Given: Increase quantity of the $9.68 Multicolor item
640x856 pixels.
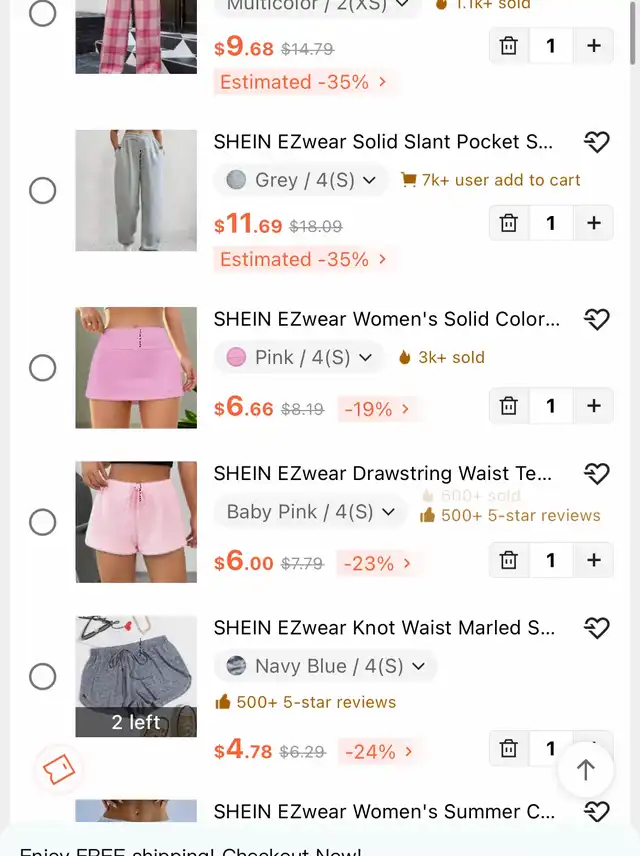Looking at the screenshot, I should [594, 46].
